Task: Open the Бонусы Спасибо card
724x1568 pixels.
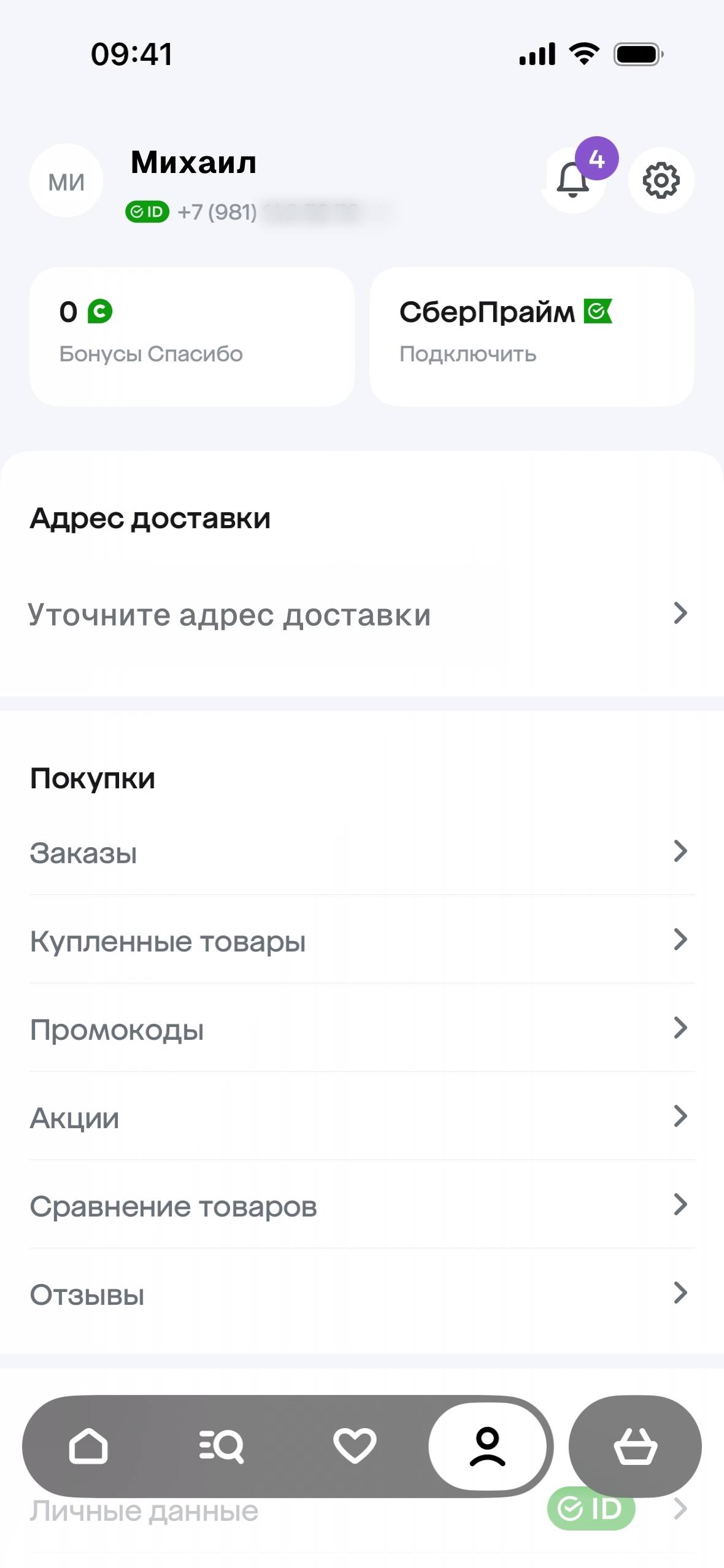Action: (191, 336)
